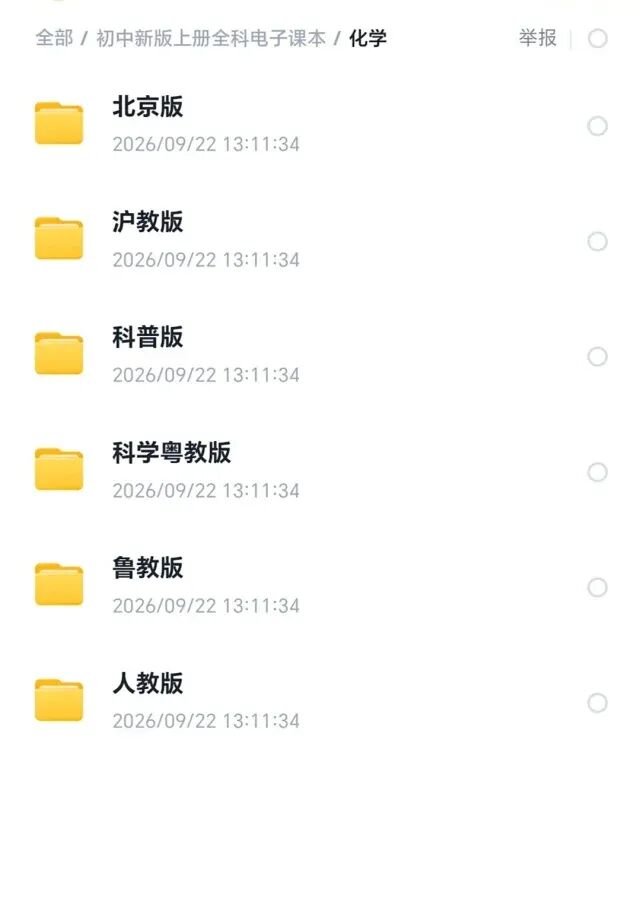
Task: Select the 沪教版 folder checkbox
Action: (598, 241)
